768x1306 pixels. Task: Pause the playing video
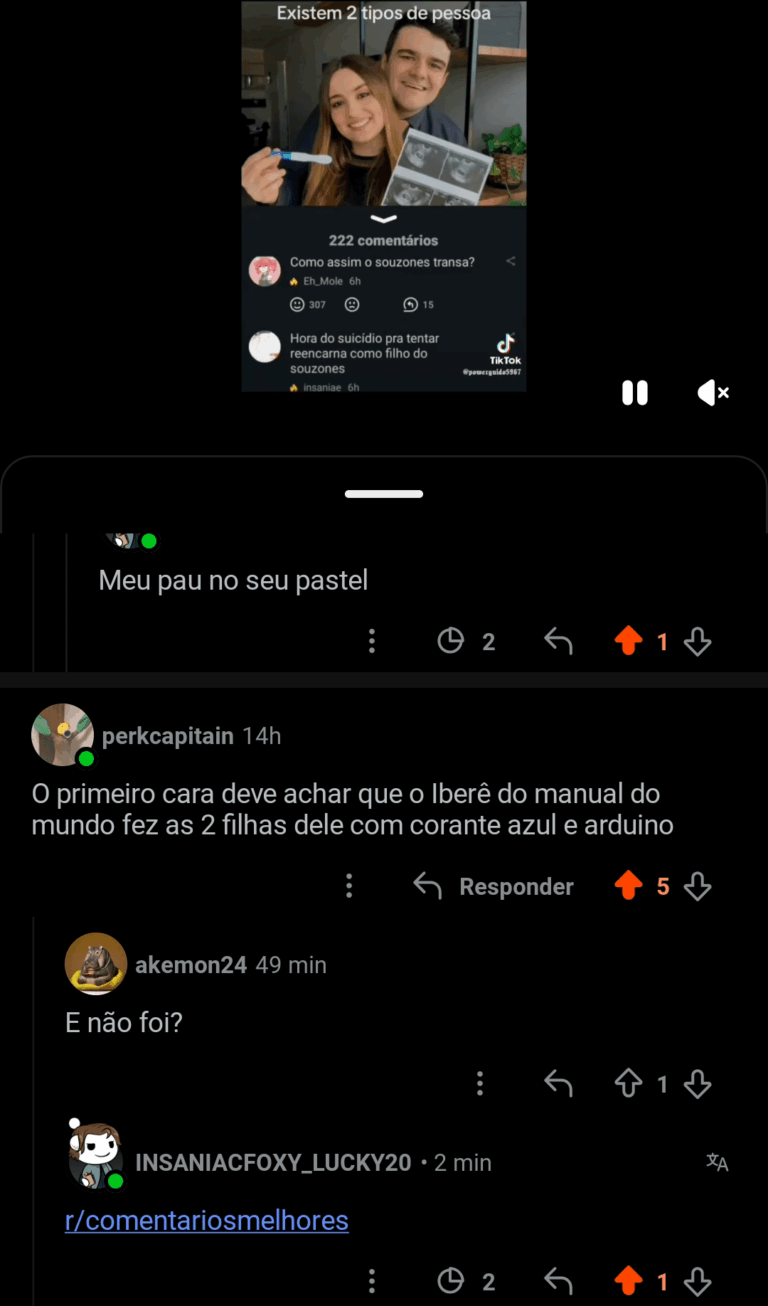635,393
